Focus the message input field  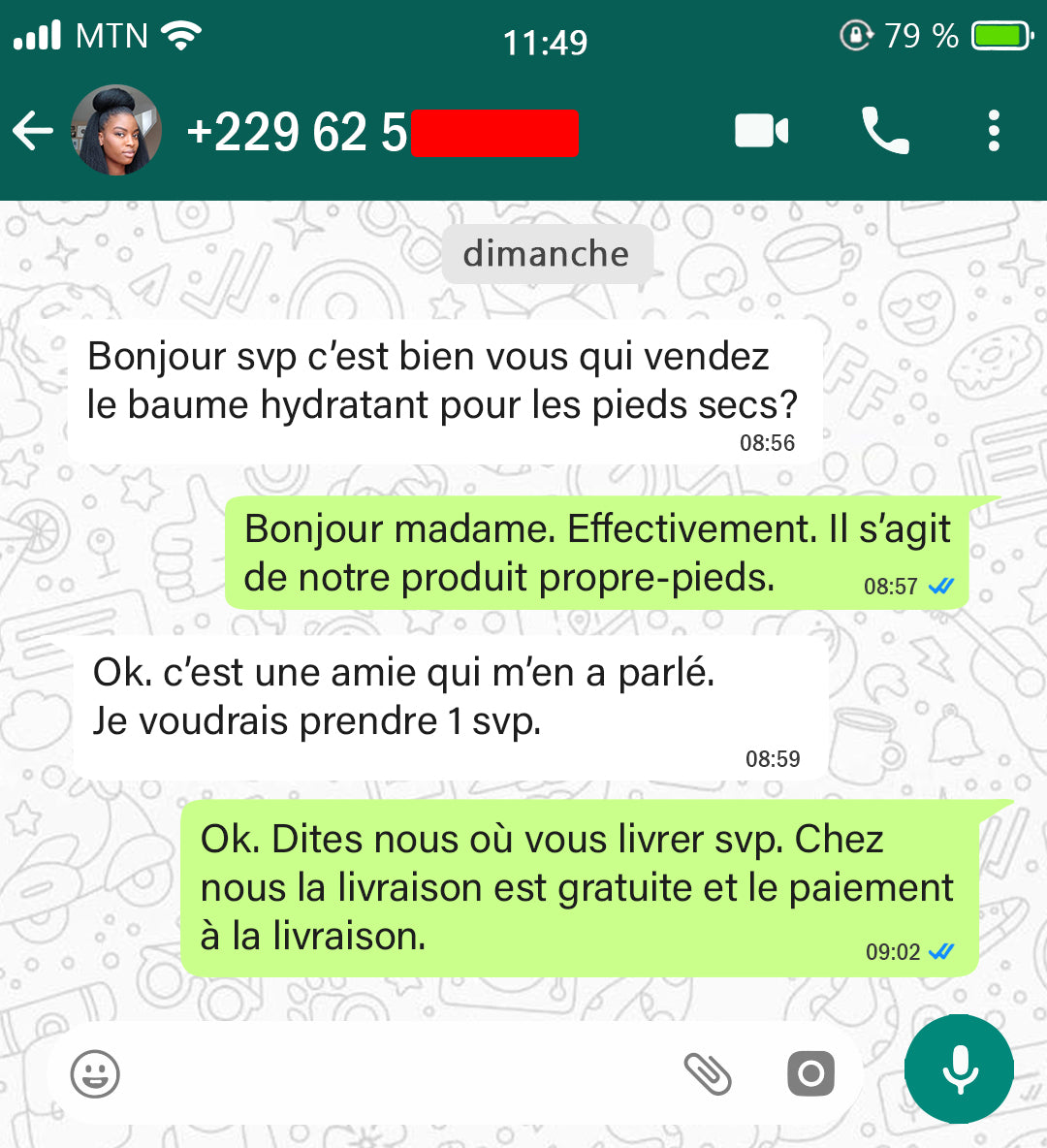[388, 1074]
